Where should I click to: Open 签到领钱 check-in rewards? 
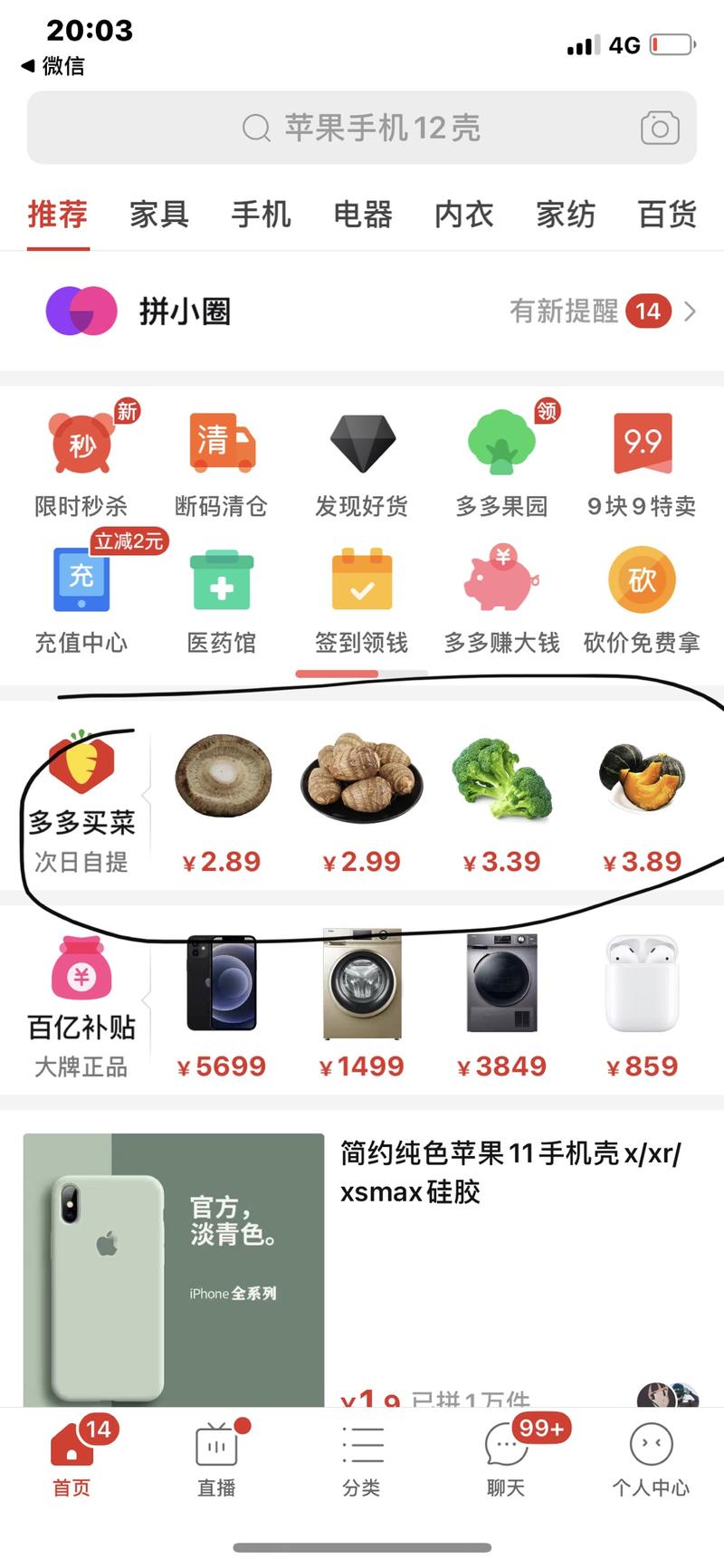pyautogui.click(x=362, y=598)
